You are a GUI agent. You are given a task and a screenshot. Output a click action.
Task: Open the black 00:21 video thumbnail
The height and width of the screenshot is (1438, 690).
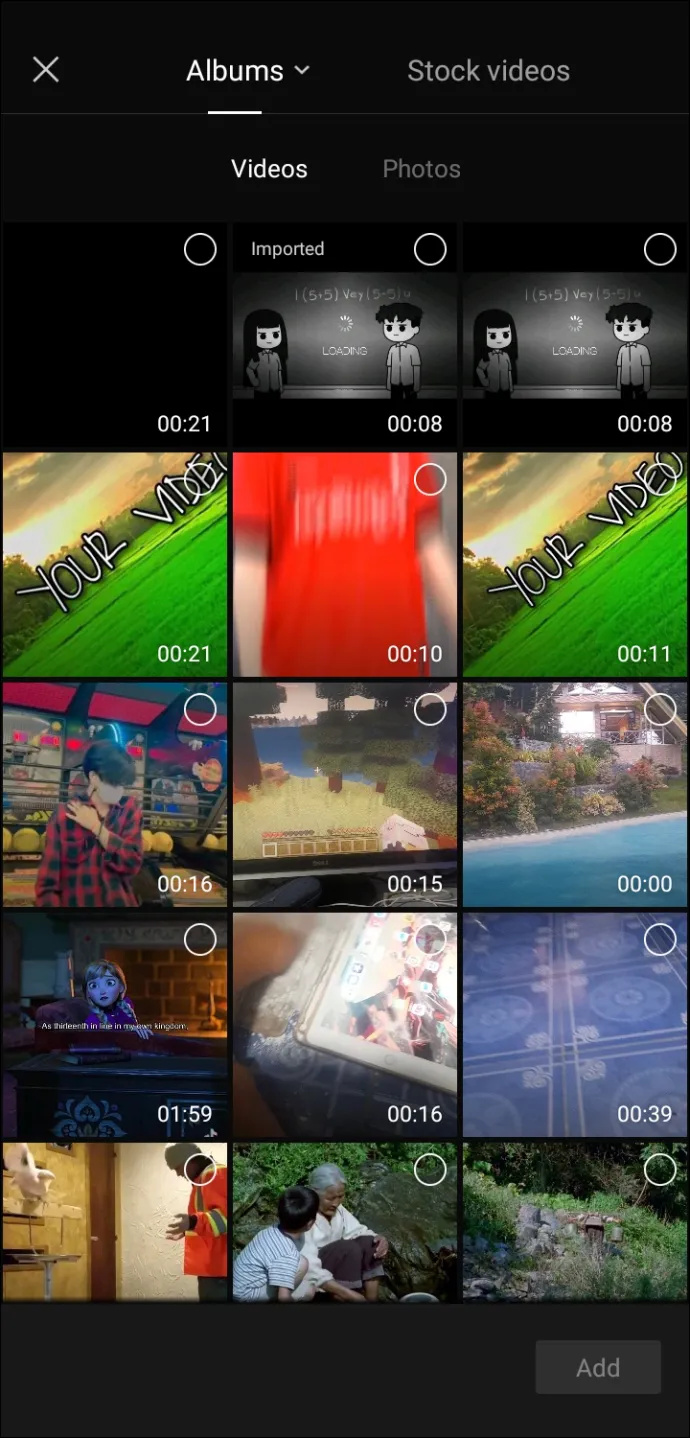[x=115, y=335]
